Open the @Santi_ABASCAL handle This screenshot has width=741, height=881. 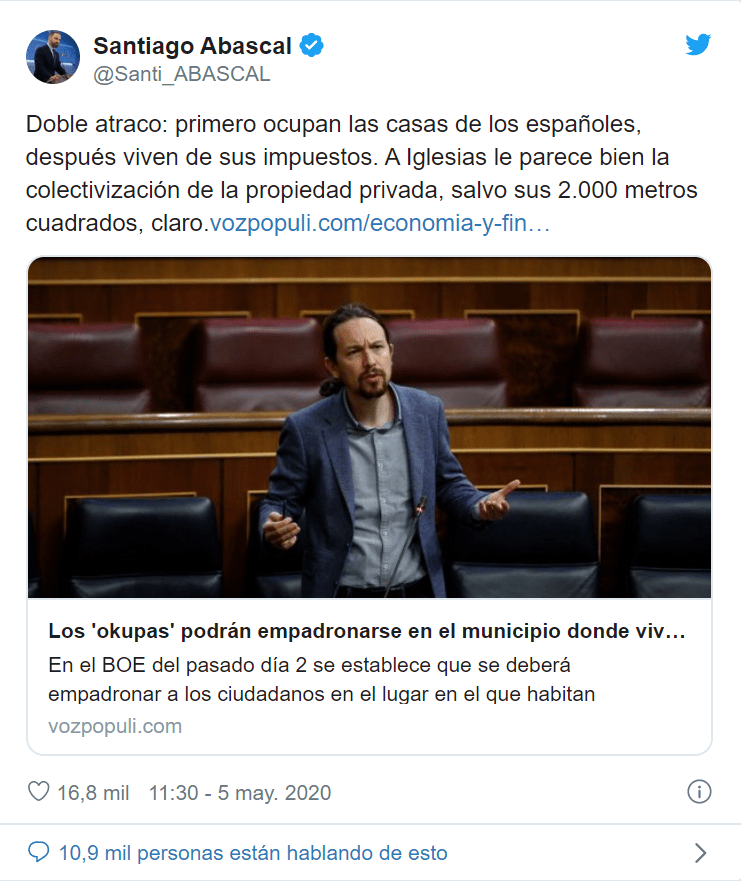(181, 74)
